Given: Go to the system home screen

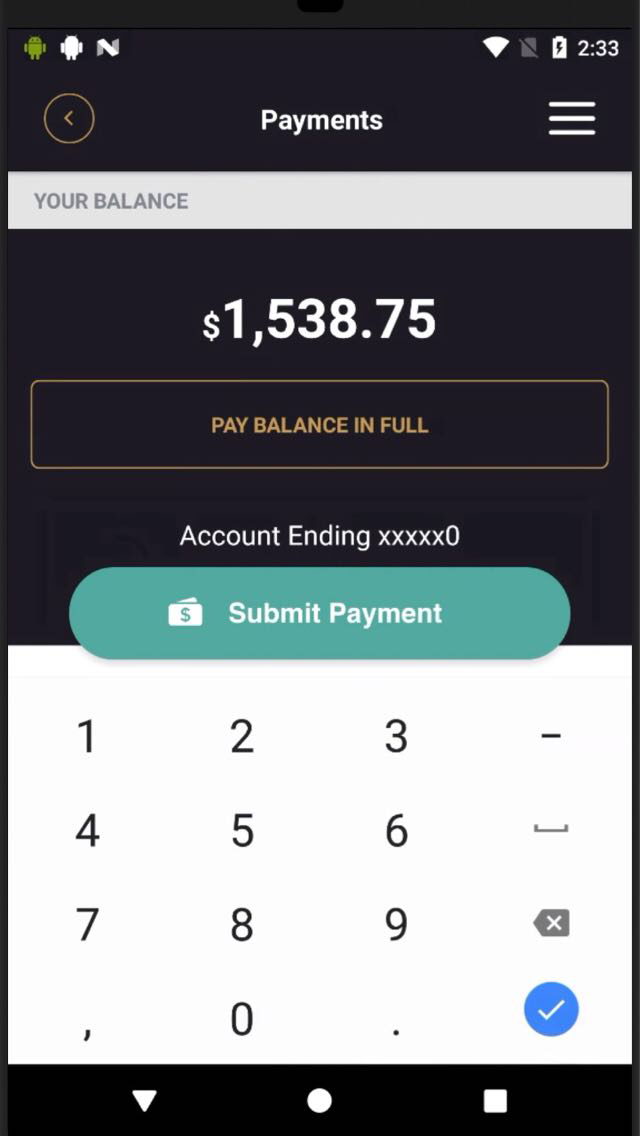Looking at the screenshot, I should [x=320, y=1101].
